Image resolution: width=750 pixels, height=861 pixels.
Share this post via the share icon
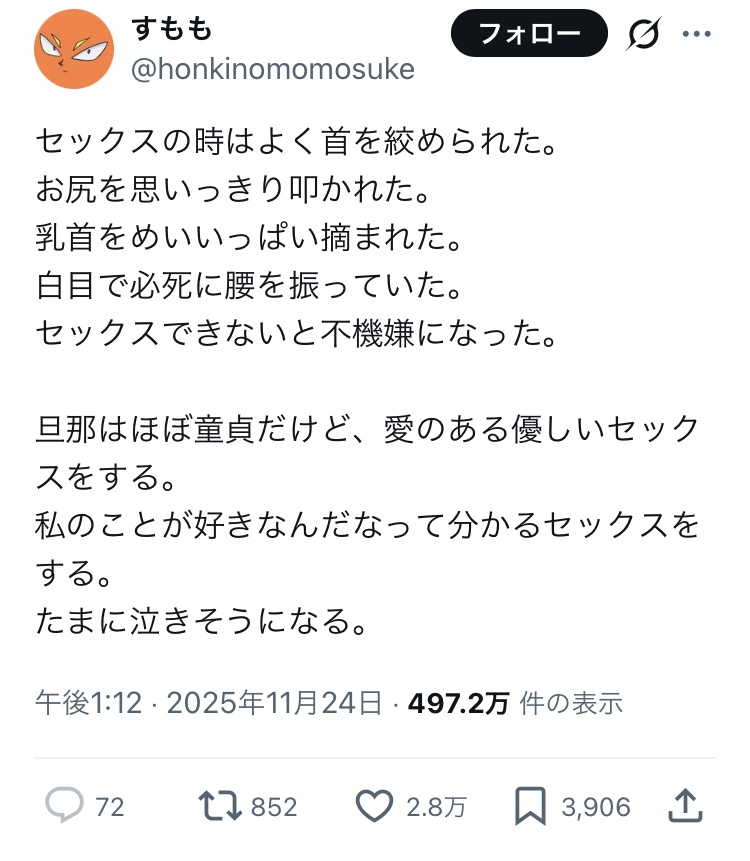pyautogui.click(x=684, y=804)
